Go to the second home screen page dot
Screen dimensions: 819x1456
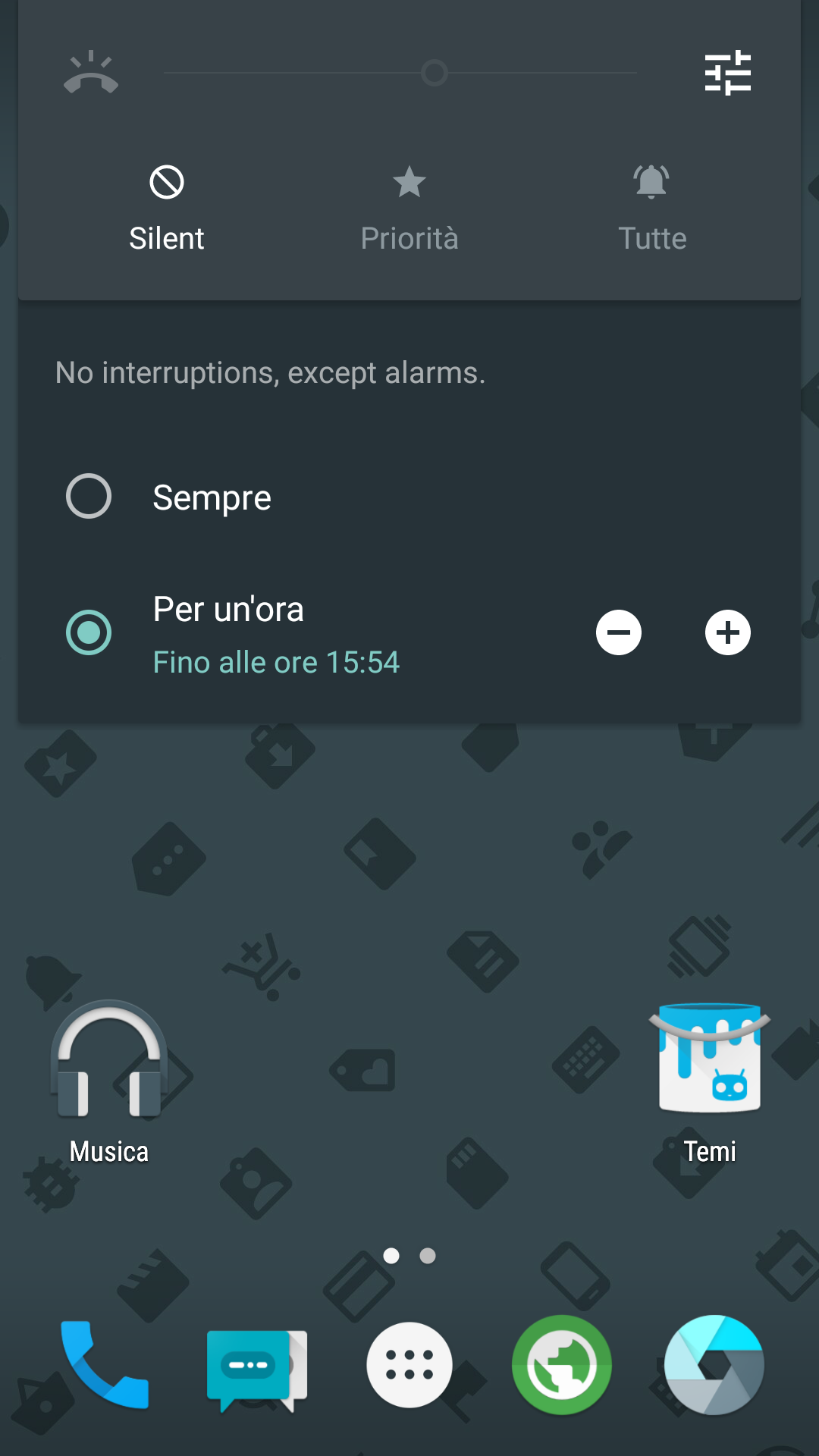pyautogui.click(x=428, y=1256)
